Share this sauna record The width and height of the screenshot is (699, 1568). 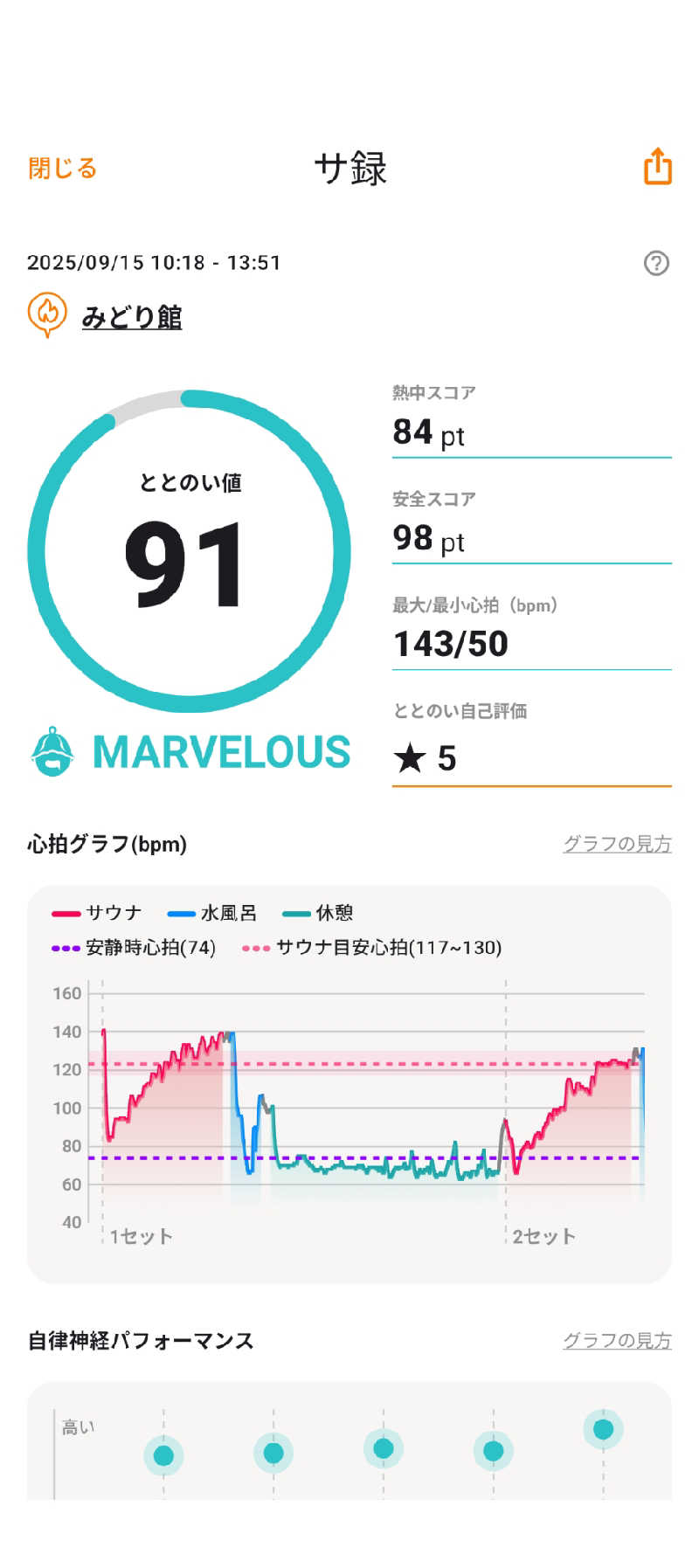[x=657, y=166]
